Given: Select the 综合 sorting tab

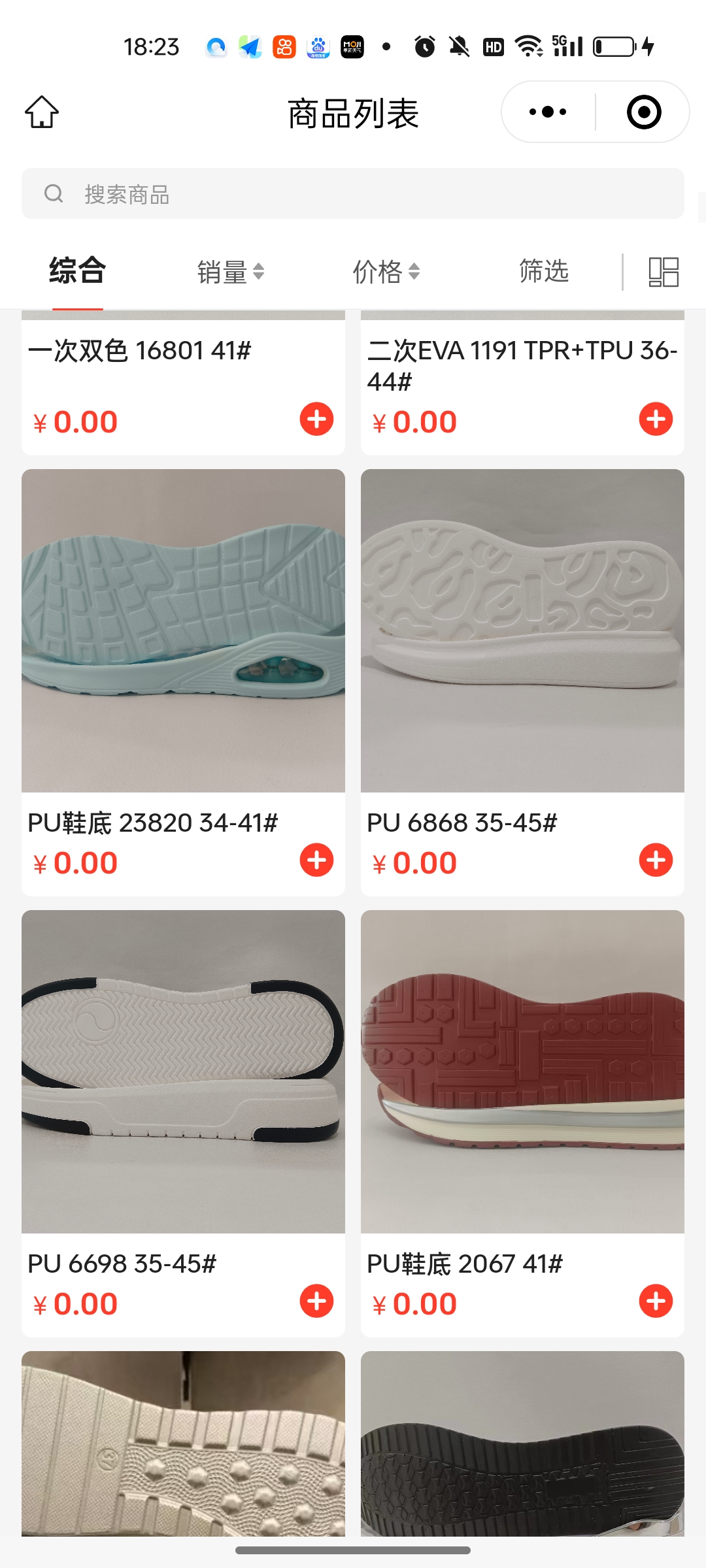Looking at the screenshot, I should [77, 270].
